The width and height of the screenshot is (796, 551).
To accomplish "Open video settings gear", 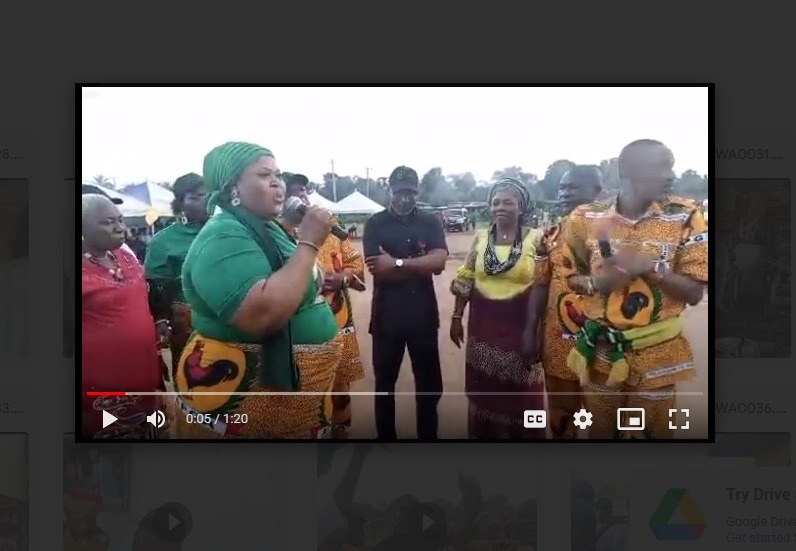I will point(583,419).
